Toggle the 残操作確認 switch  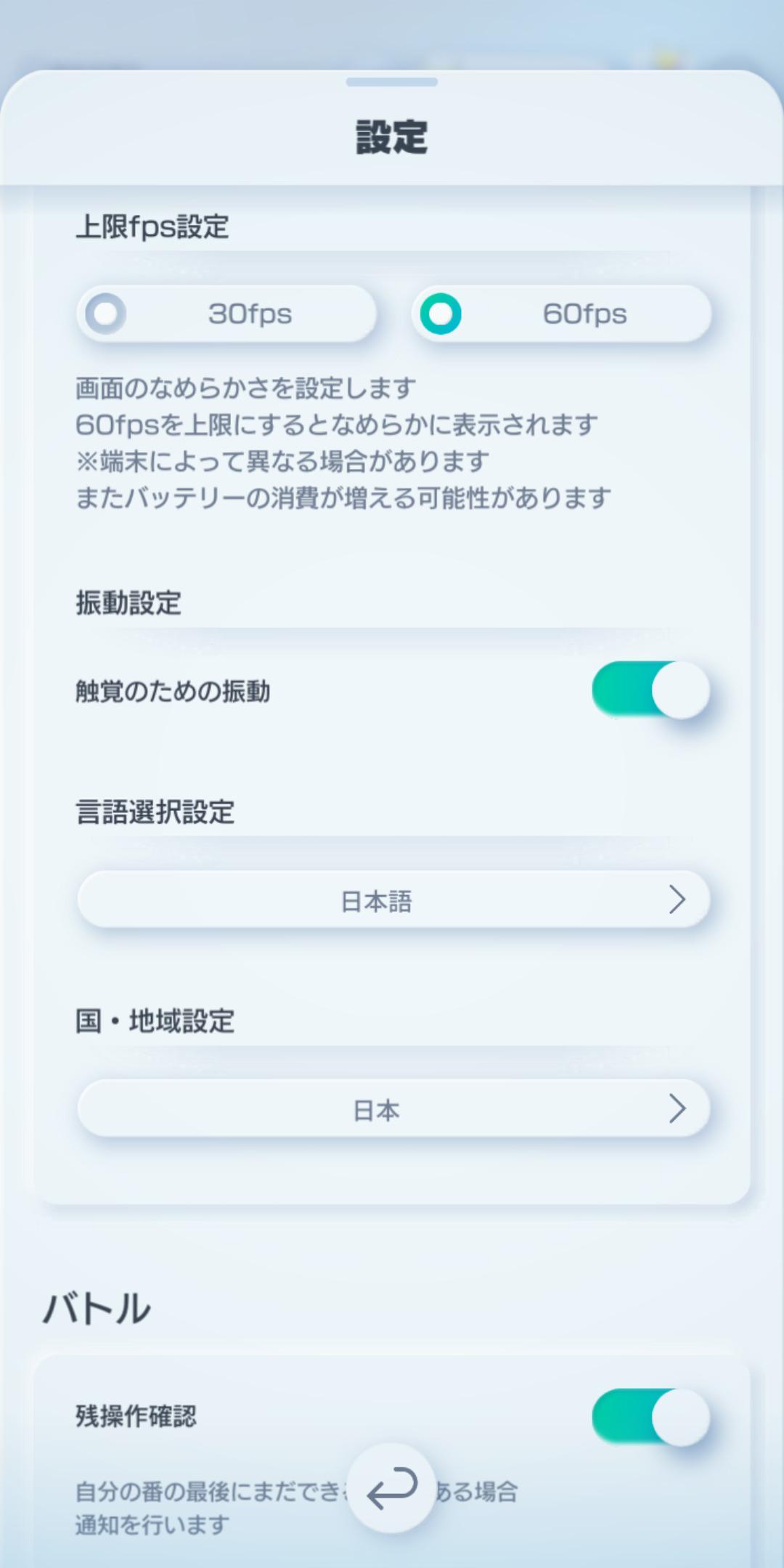[650, 1416]
